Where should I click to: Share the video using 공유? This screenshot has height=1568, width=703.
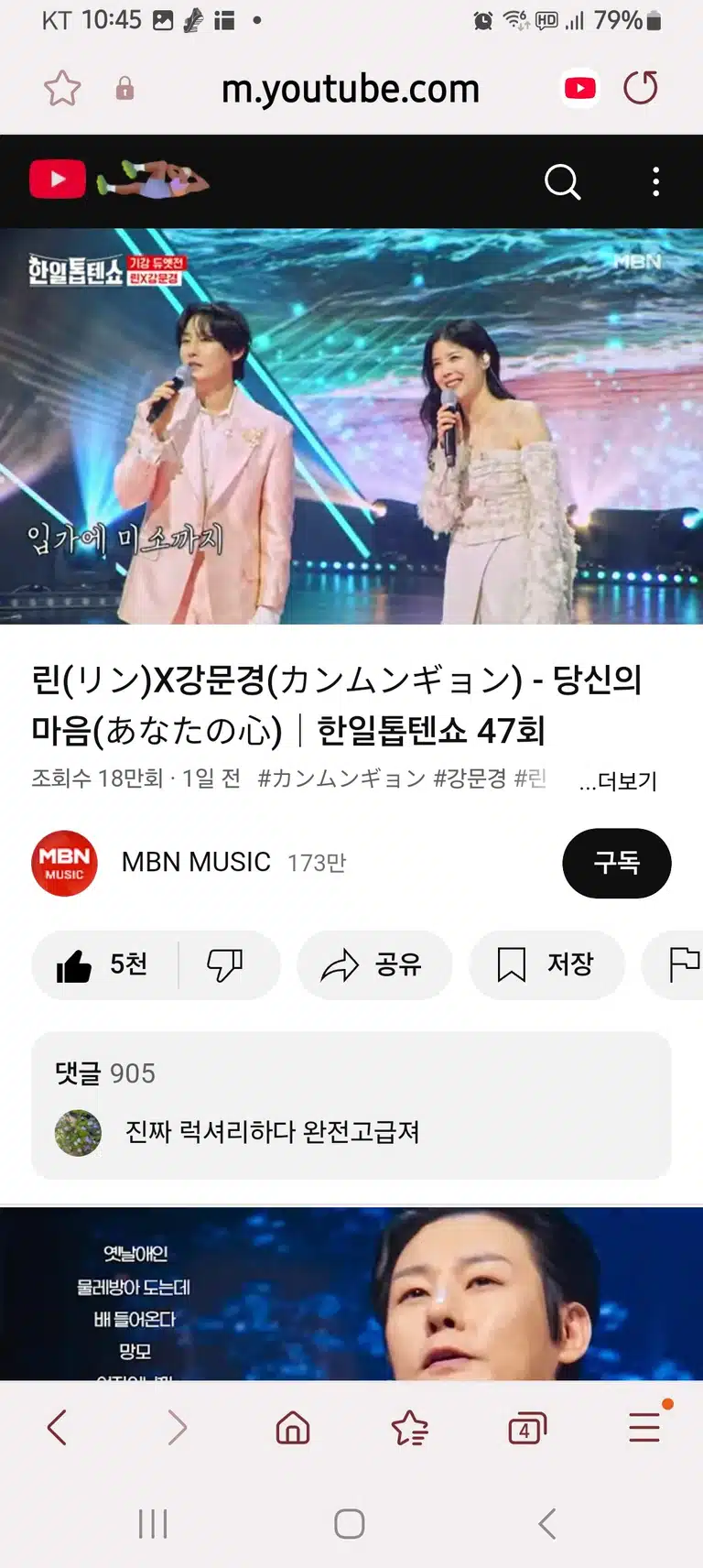click(x=374, y=964)
